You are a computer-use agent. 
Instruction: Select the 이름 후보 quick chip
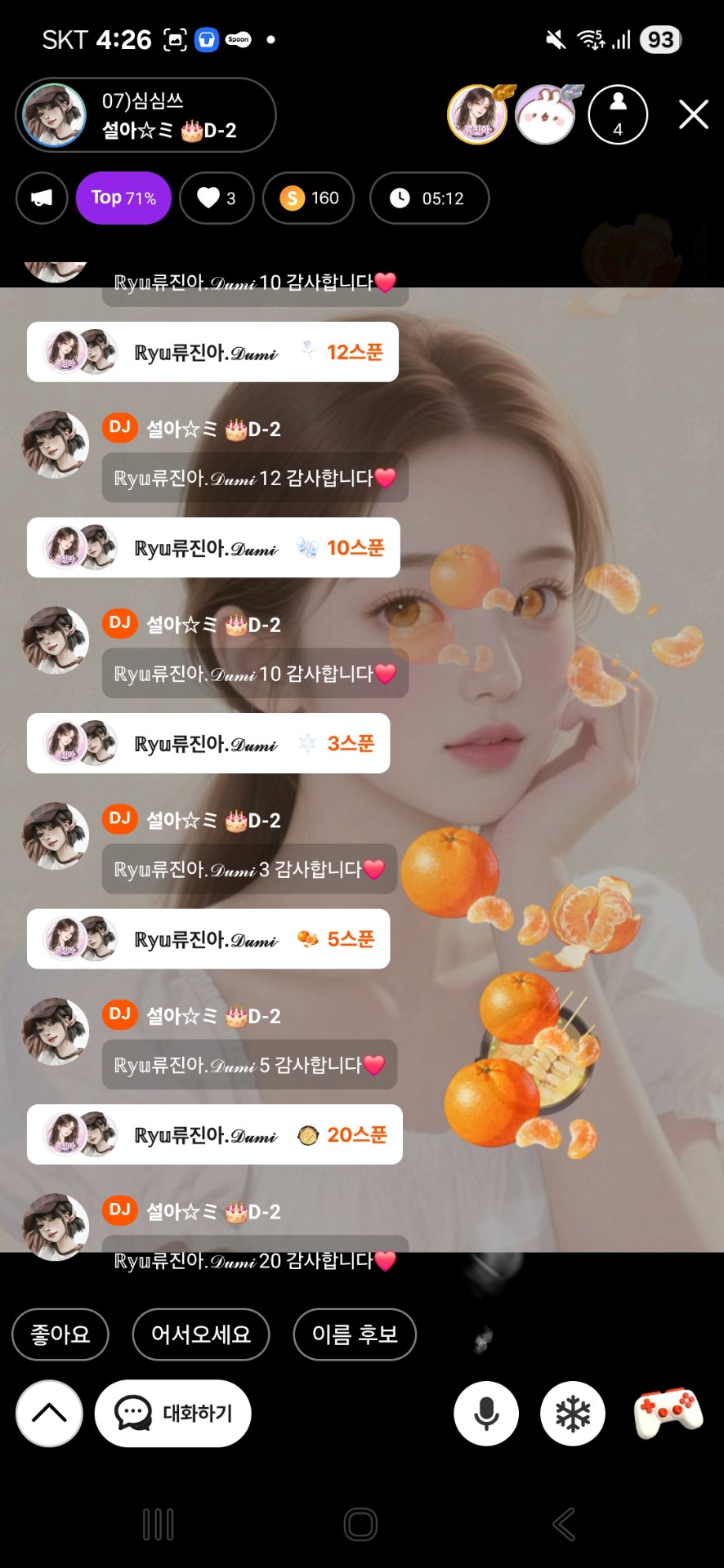coord(355,1334)
